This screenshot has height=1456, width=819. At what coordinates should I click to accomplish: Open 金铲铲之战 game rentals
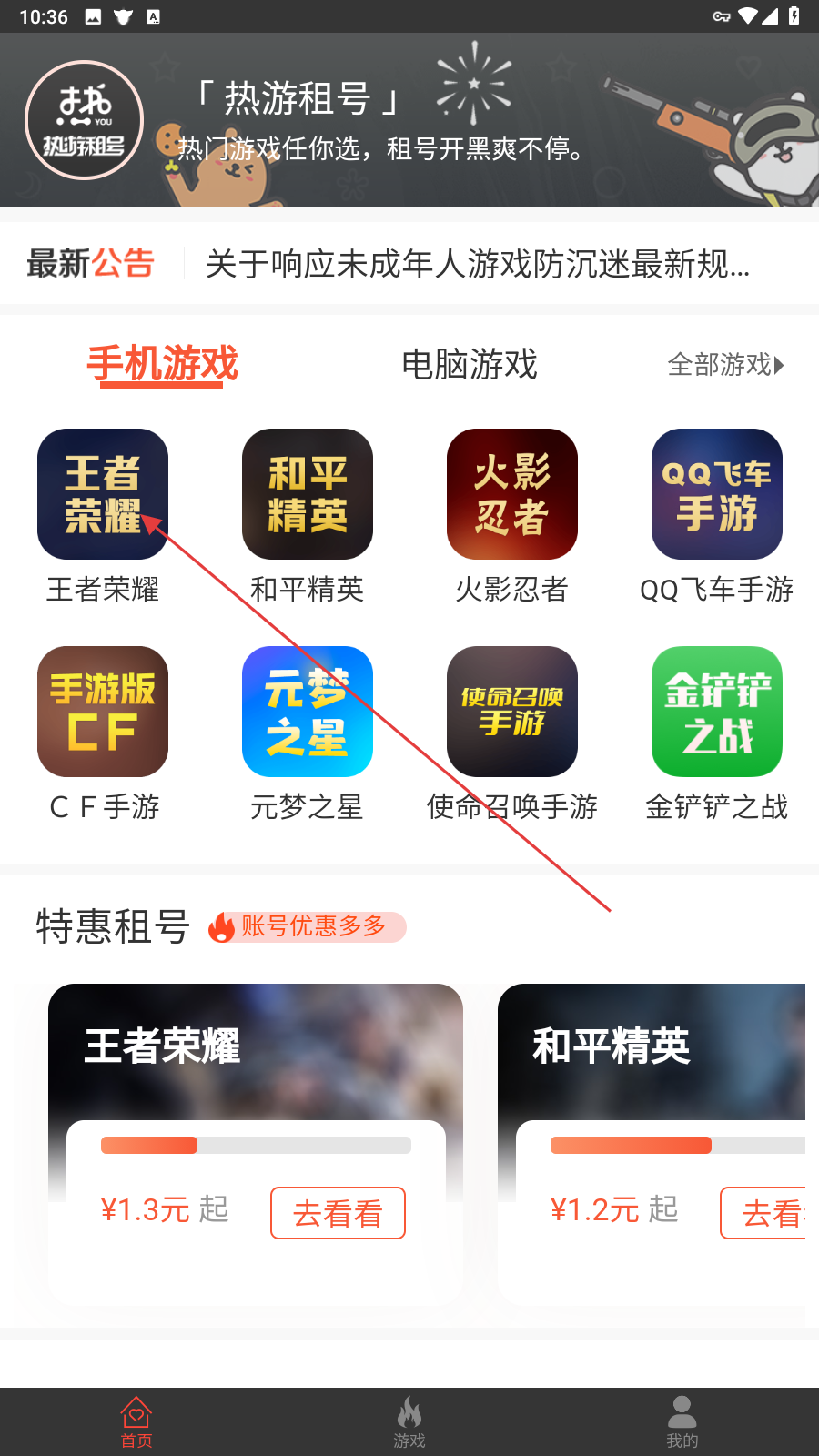[717, 712]
